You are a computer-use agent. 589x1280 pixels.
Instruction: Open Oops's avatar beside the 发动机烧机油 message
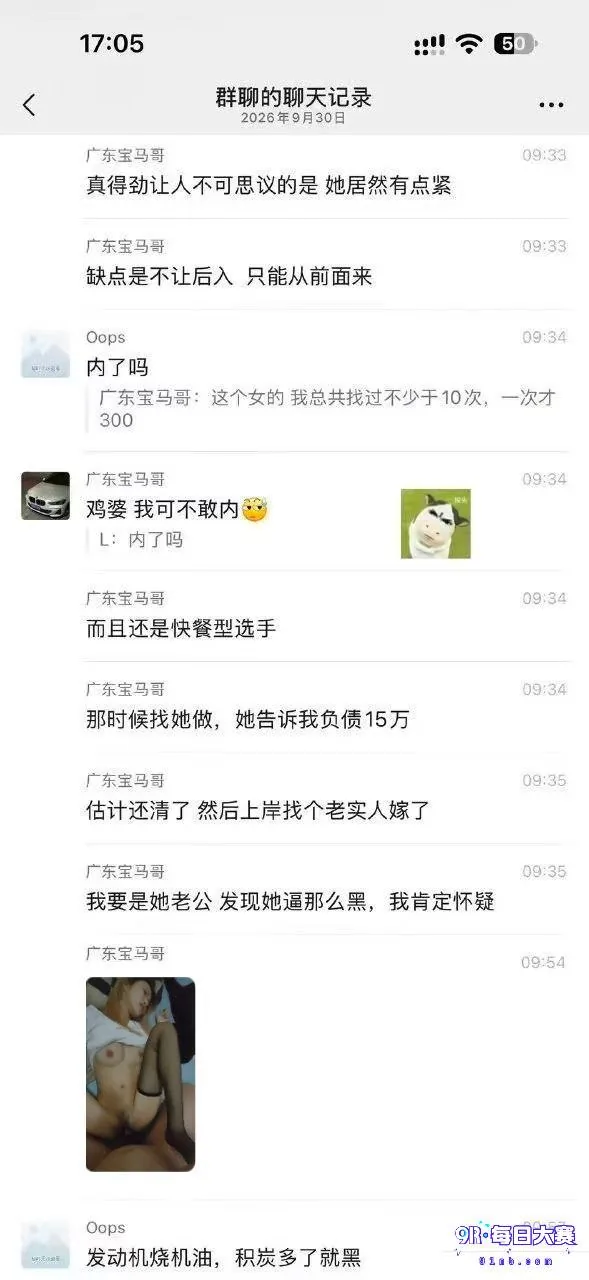[x=46, y=1245]
